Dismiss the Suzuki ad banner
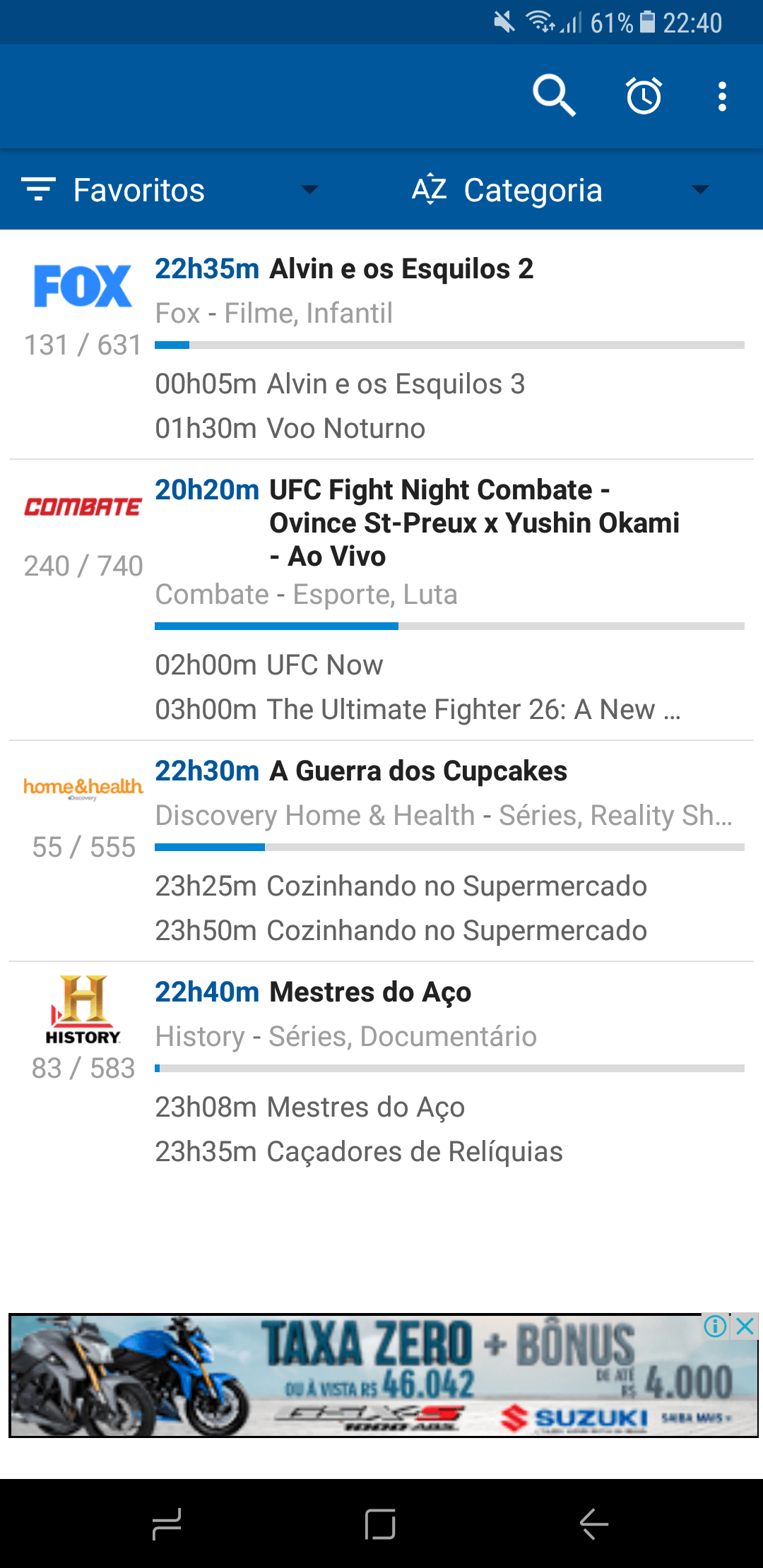Screen dimensions: 763x1568 [745, 1326]
